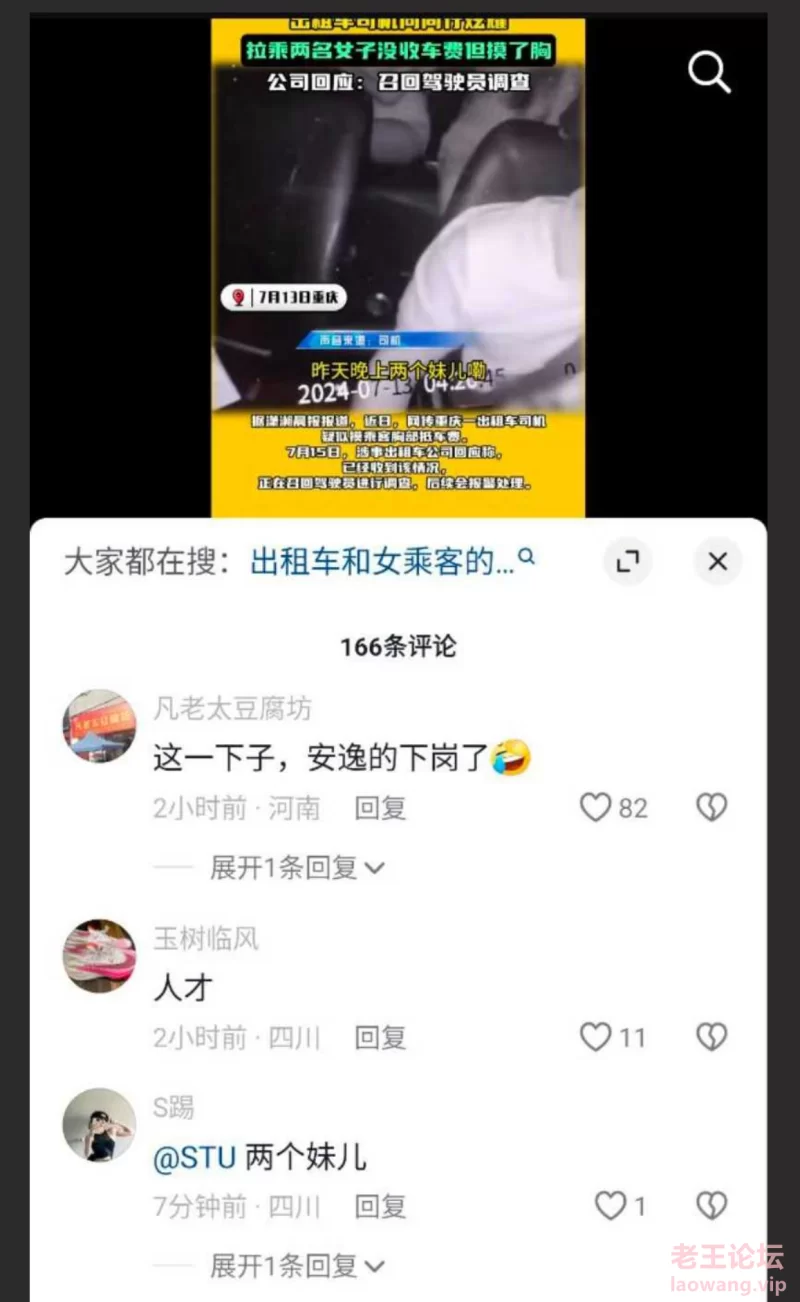Like 凡老太豆腐坊's comment
Image resolution: width=800 pixels, height=1302 pixels.
click(x=596, y=807)
